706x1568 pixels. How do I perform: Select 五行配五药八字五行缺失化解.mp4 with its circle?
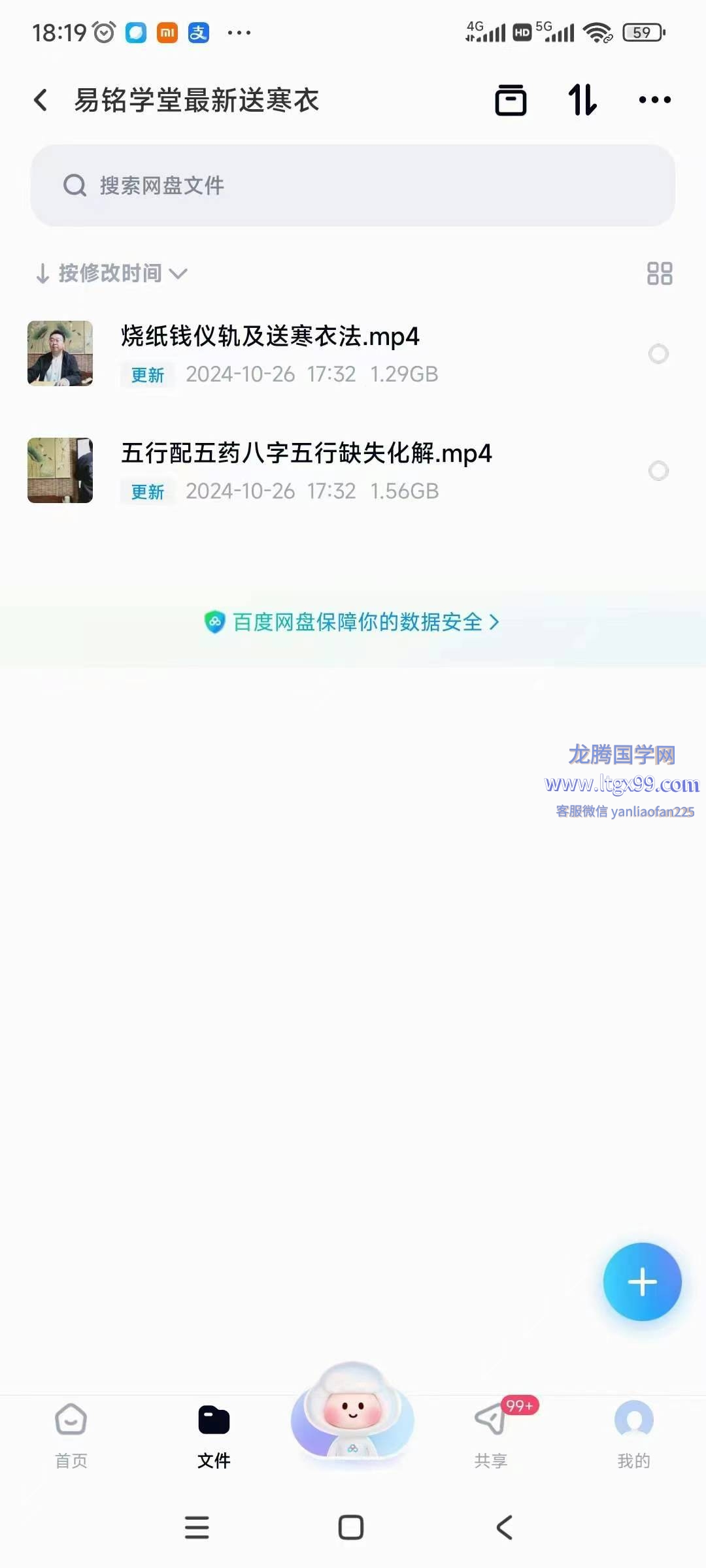[658, 471]
